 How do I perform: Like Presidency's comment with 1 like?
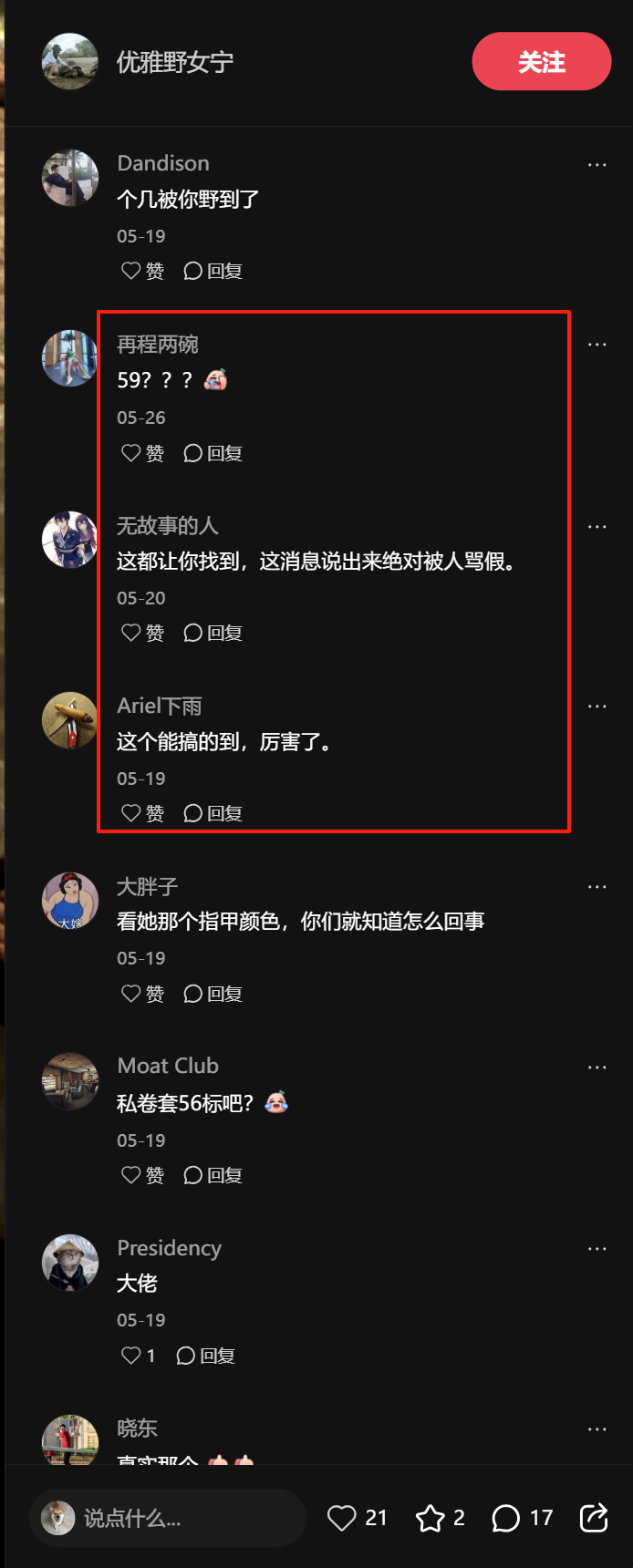pos(138,1356)
